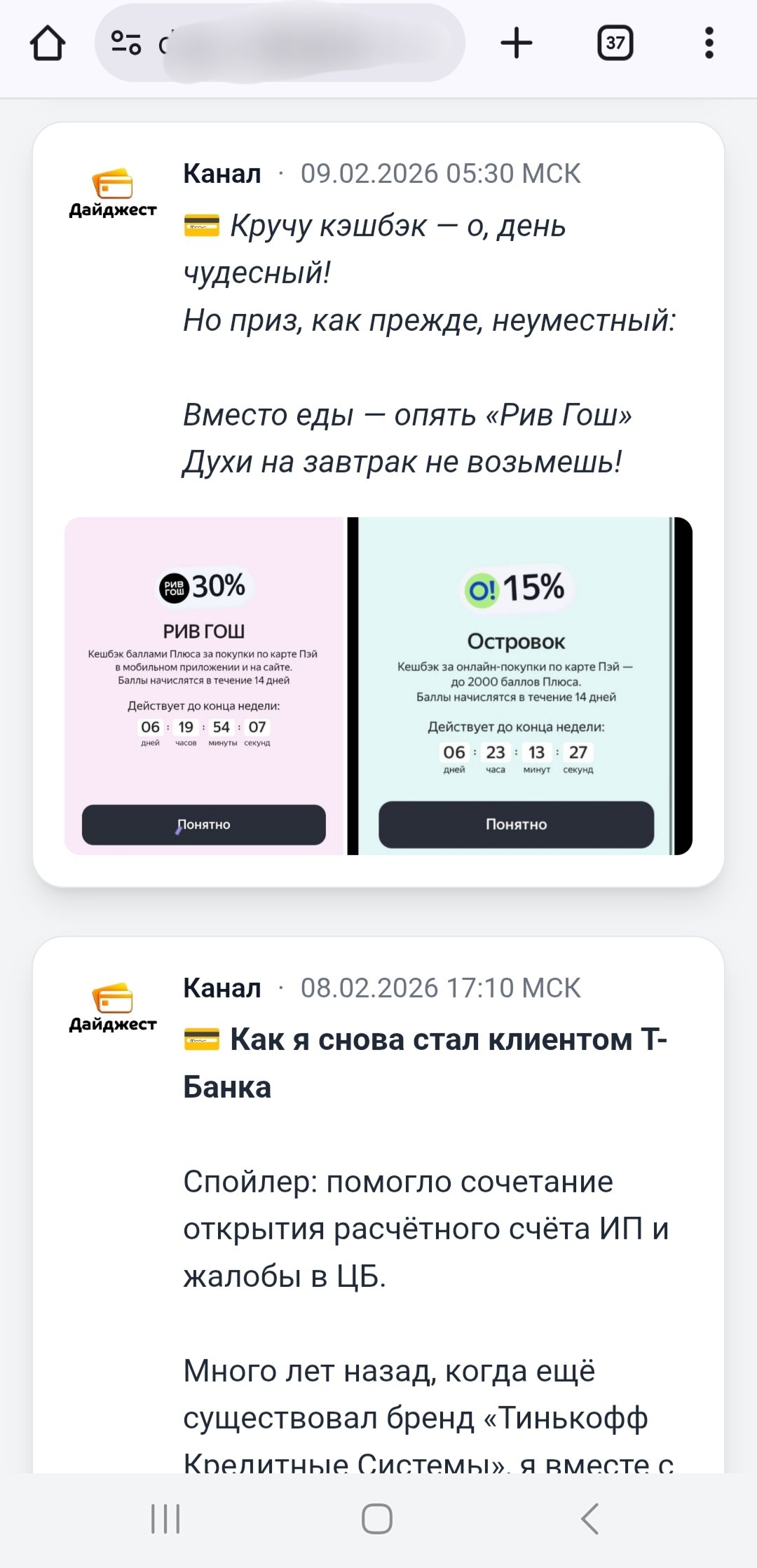Open the system recent apps view
This screenshot has width=757, height=1568.
166,1519
